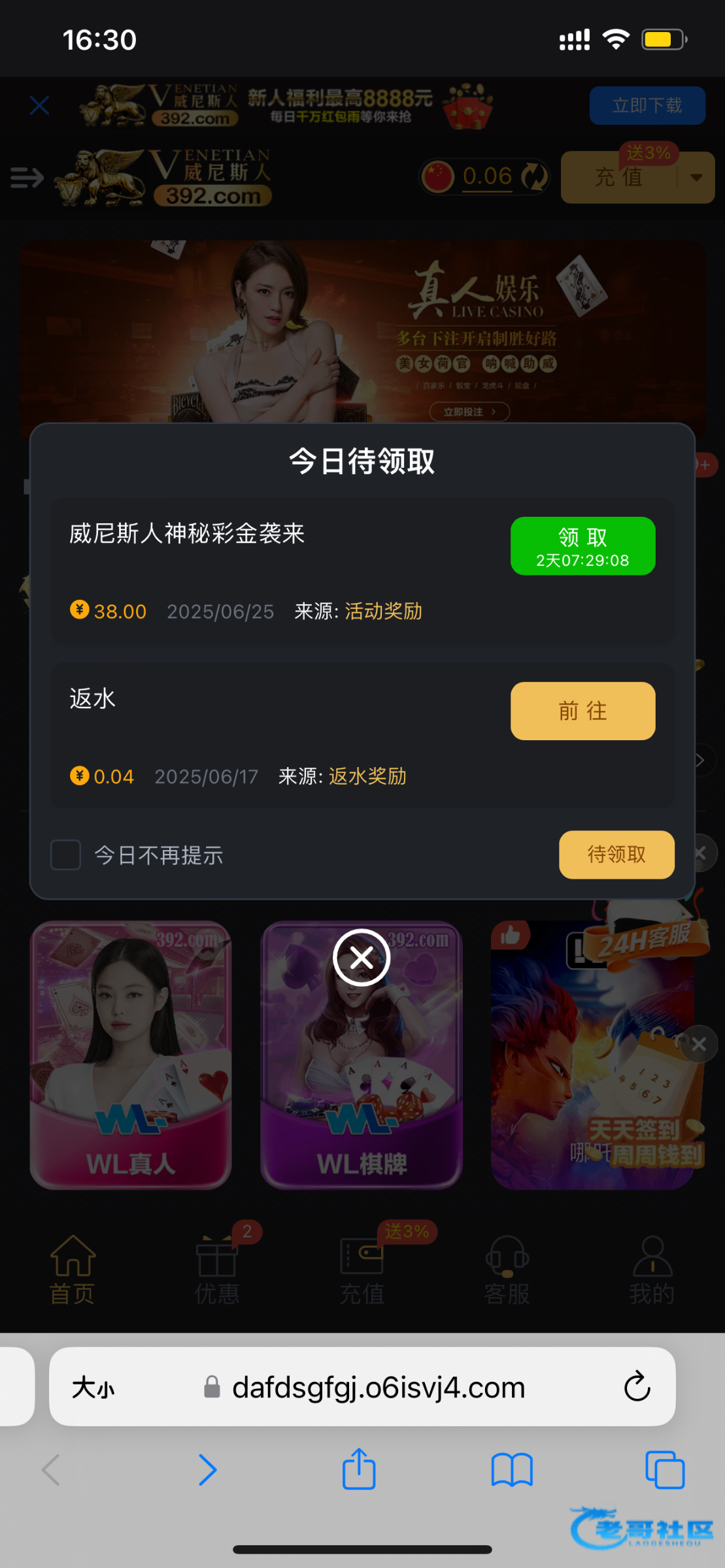Tap 前往 on the 返水 rebate row
The image size is (725, 1568).
[x=582, y=711]
